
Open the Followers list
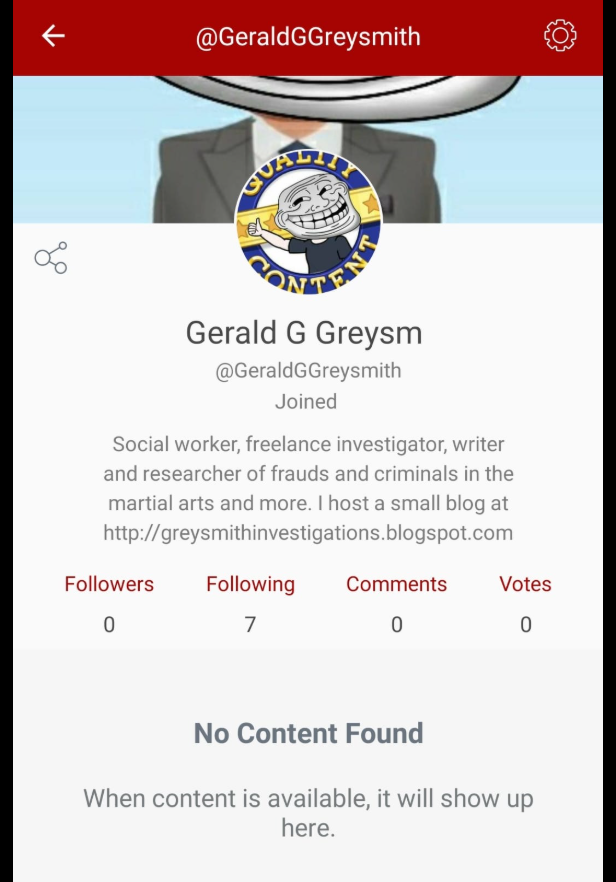(x=109, y=585)
